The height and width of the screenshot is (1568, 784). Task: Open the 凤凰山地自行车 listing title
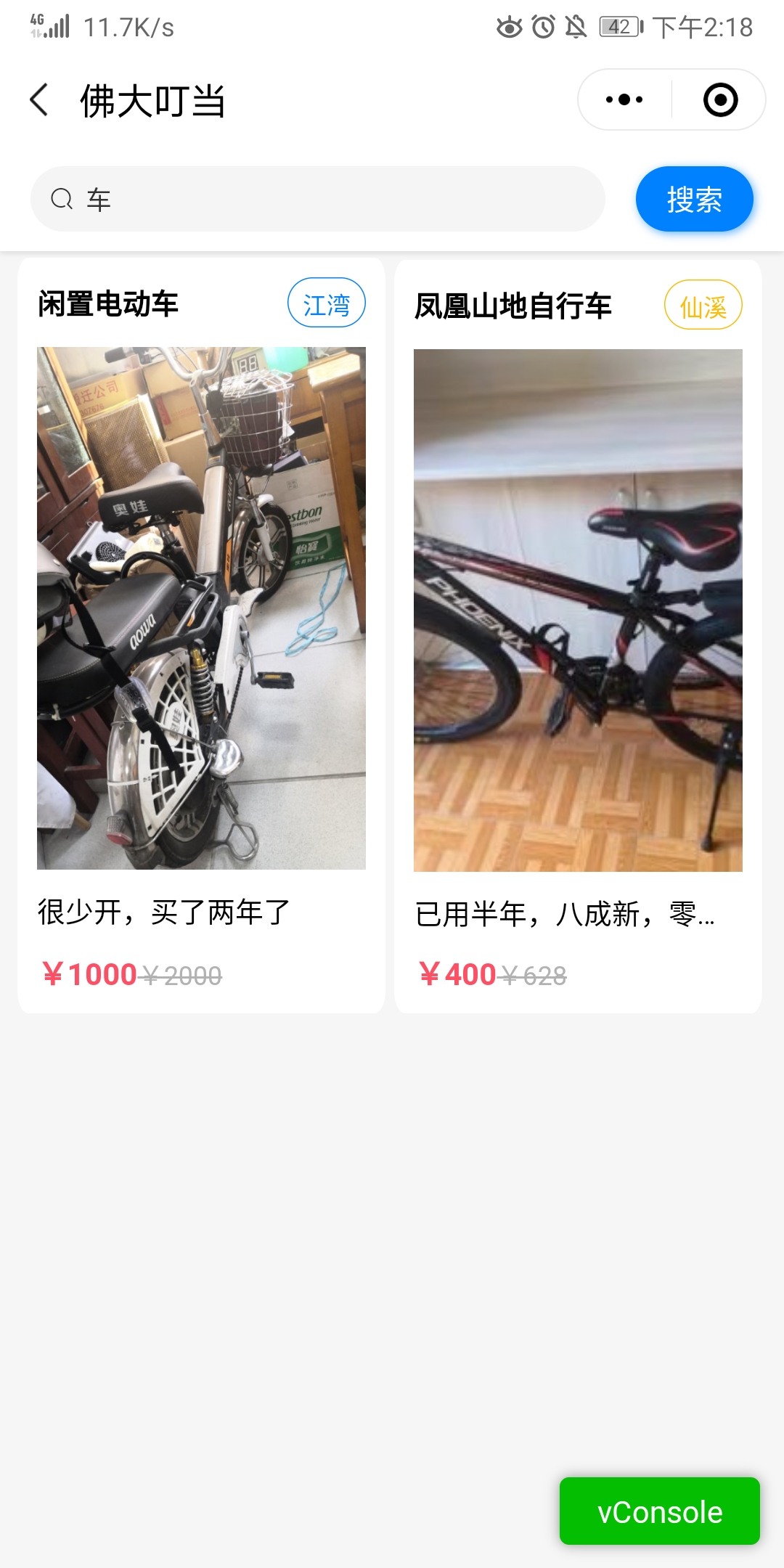click(513, 306)
